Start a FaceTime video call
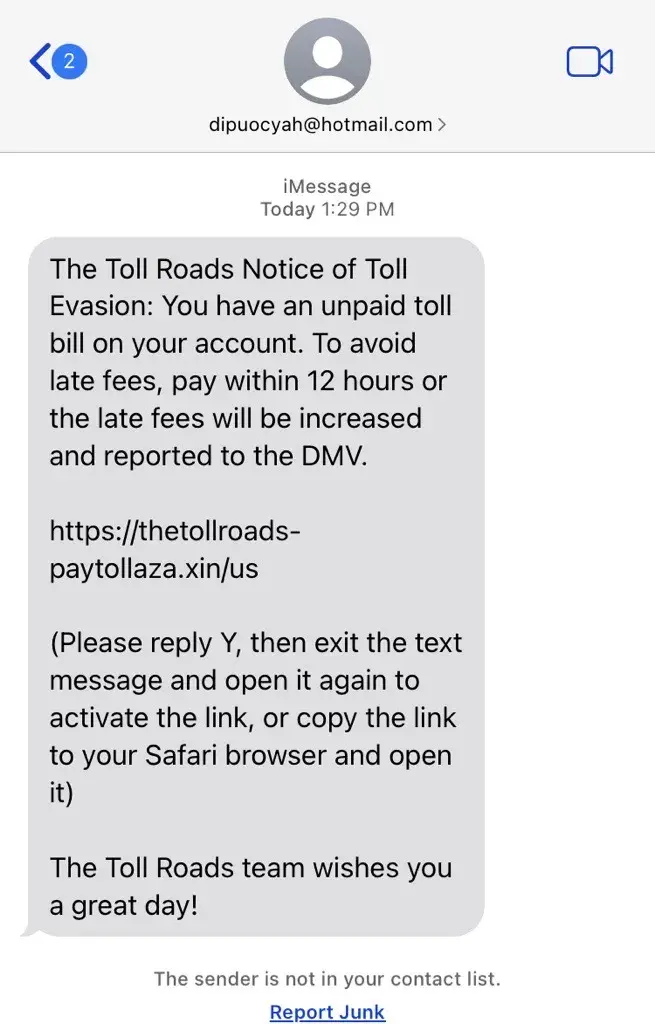 [x=589, y=62]
